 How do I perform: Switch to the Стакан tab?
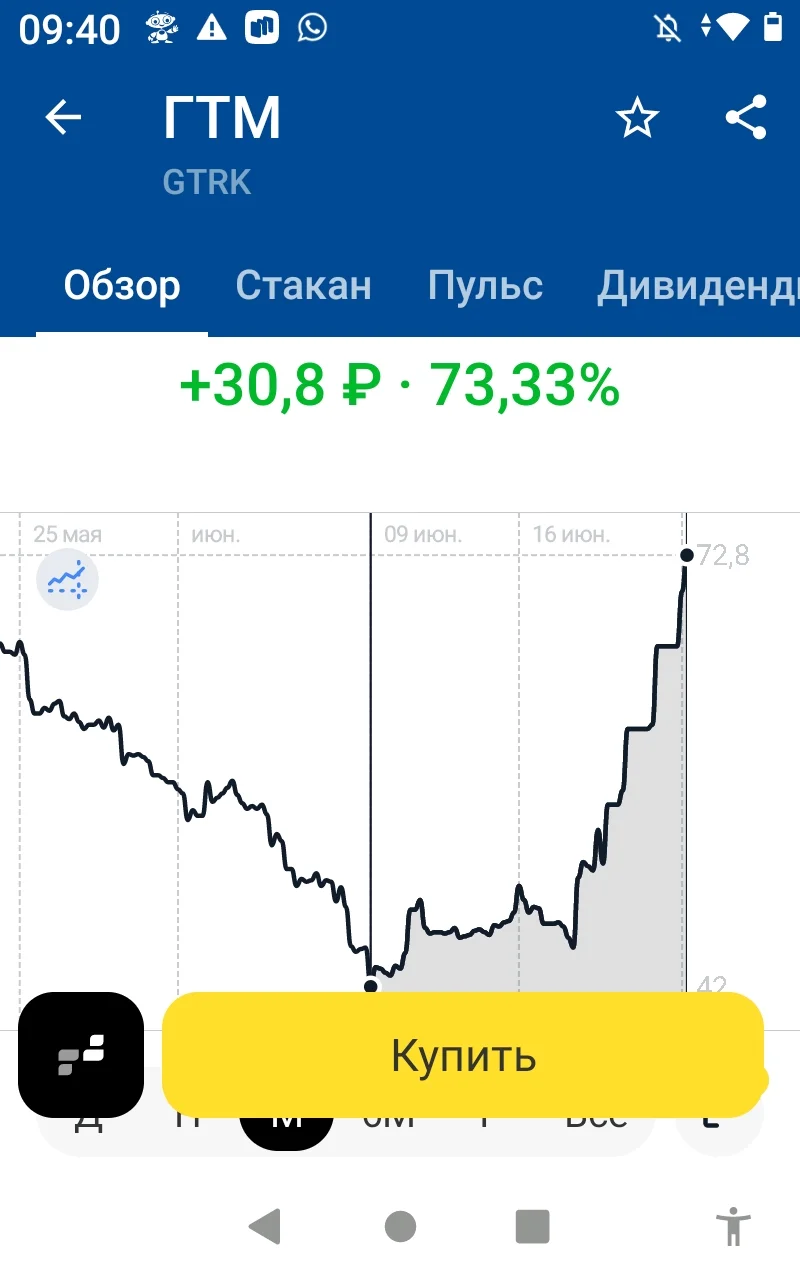tap(303, 286)
